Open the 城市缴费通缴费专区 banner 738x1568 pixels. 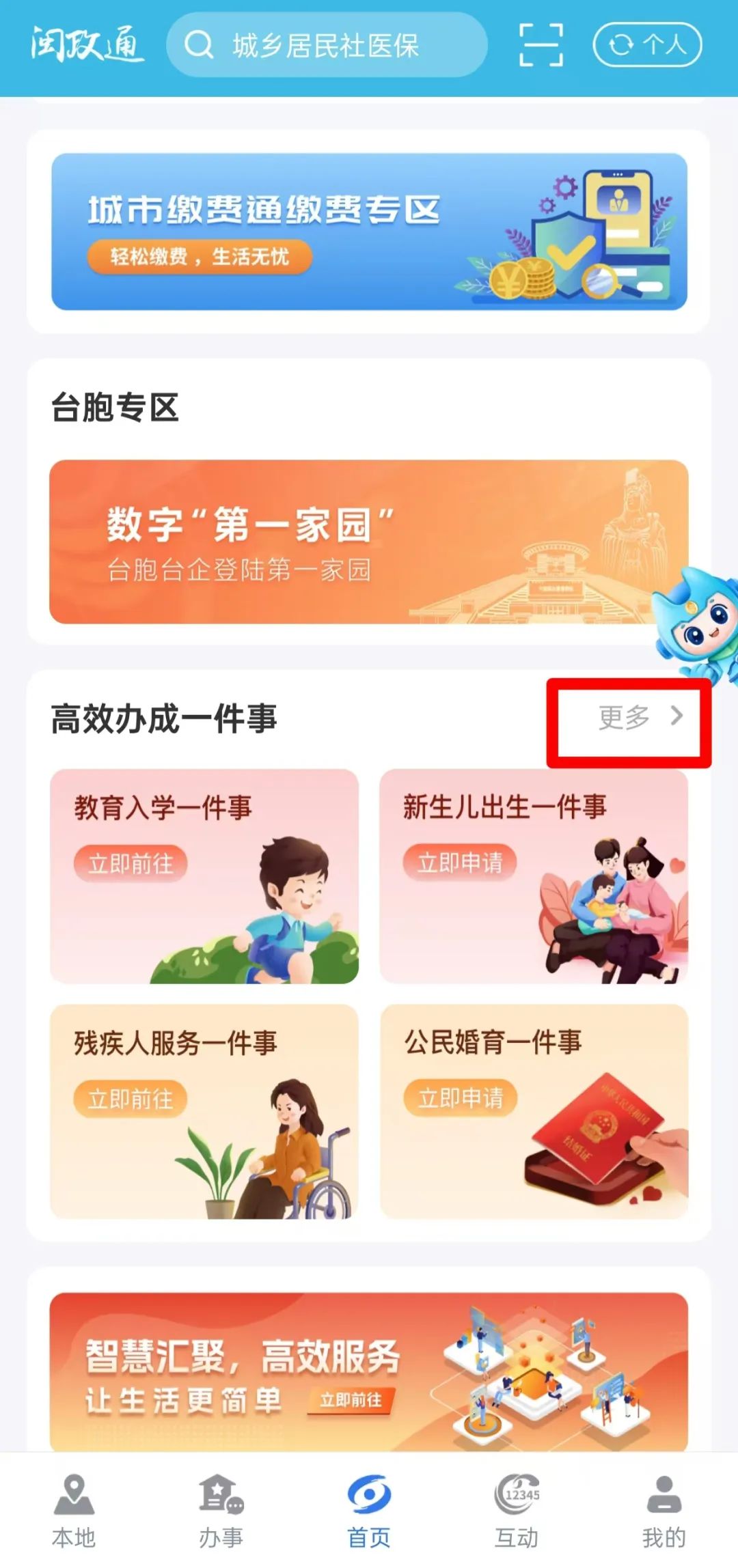coord(369,232)
